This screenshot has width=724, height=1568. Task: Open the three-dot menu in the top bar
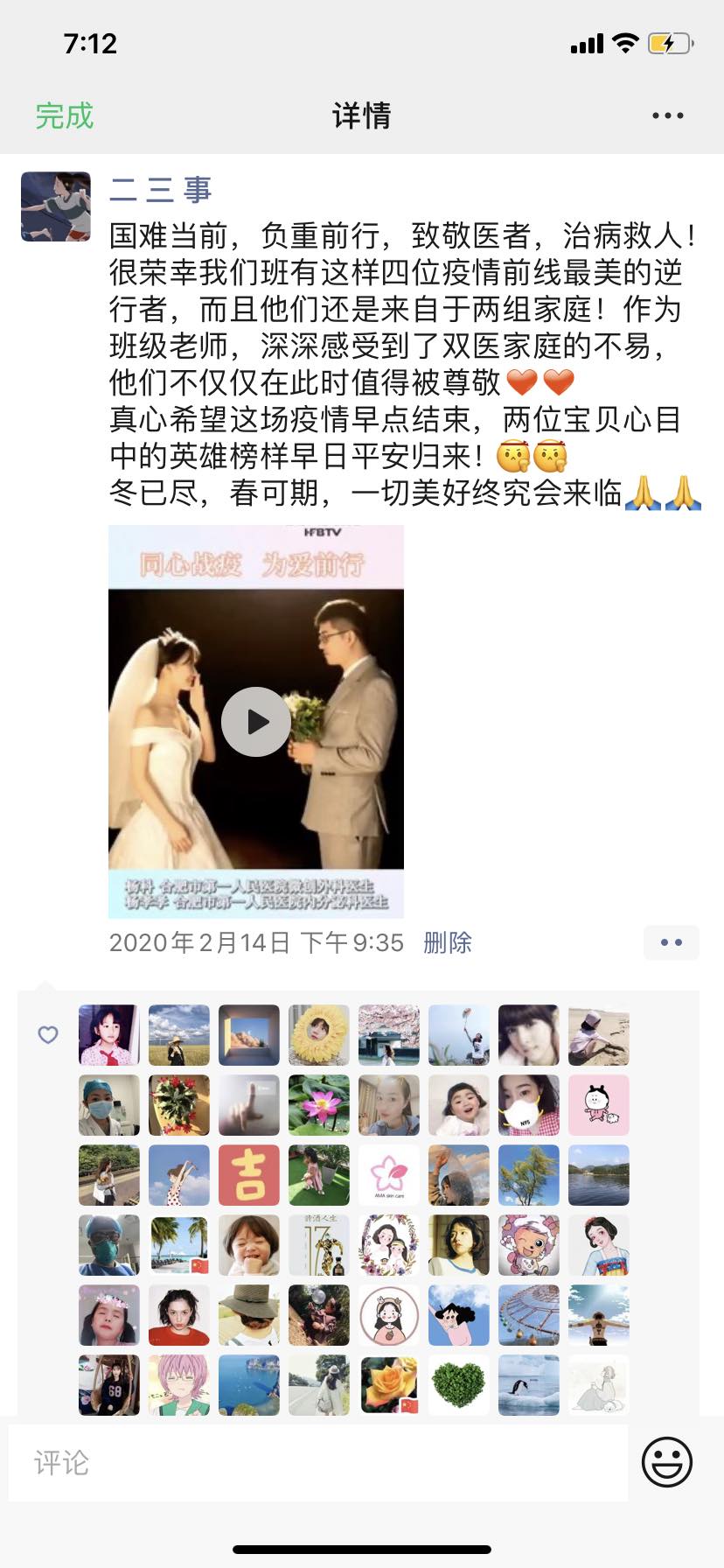click(x=667, y=115)
